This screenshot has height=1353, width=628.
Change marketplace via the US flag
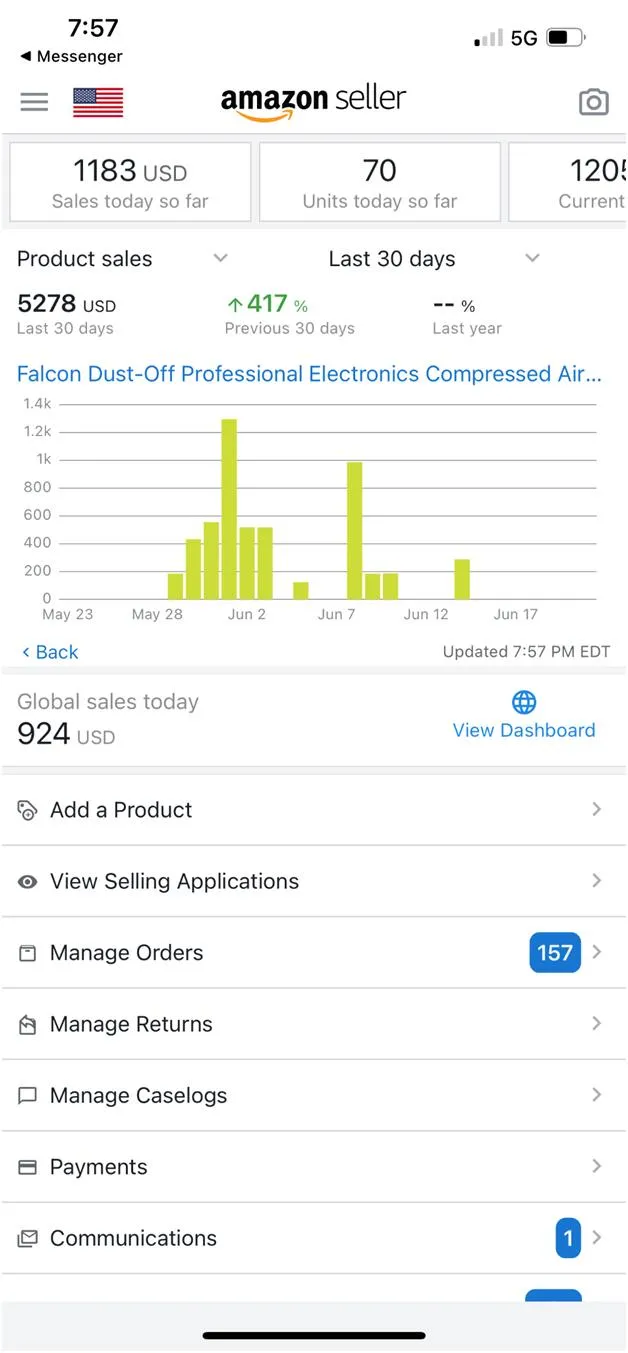pyautogui.click(x=98, y=102)
